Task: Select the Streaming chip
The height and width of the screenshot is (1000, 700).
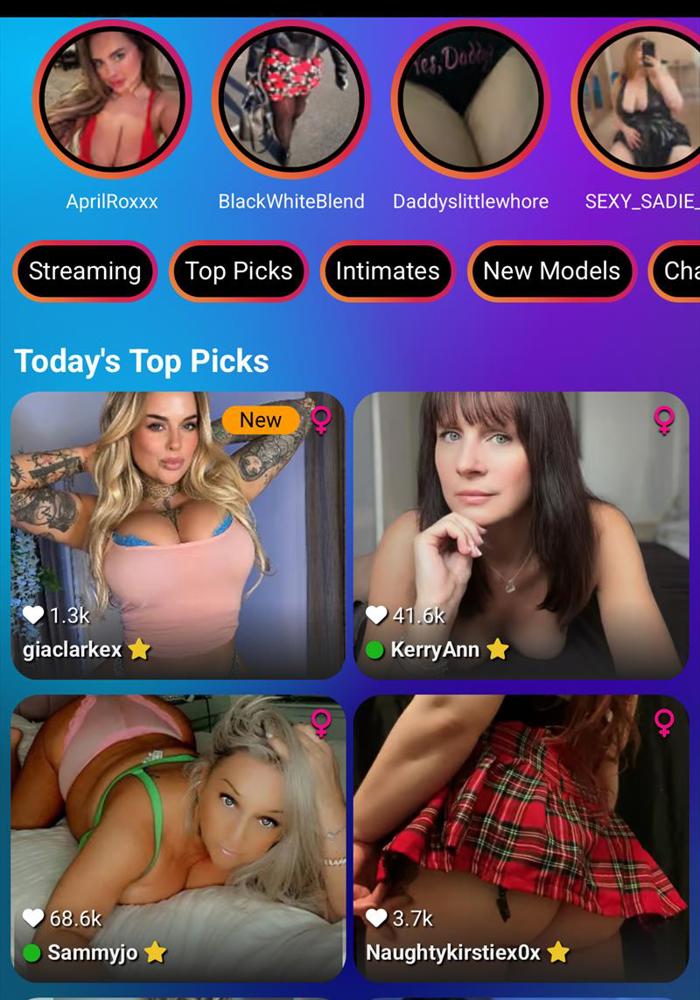Action: 85,271
